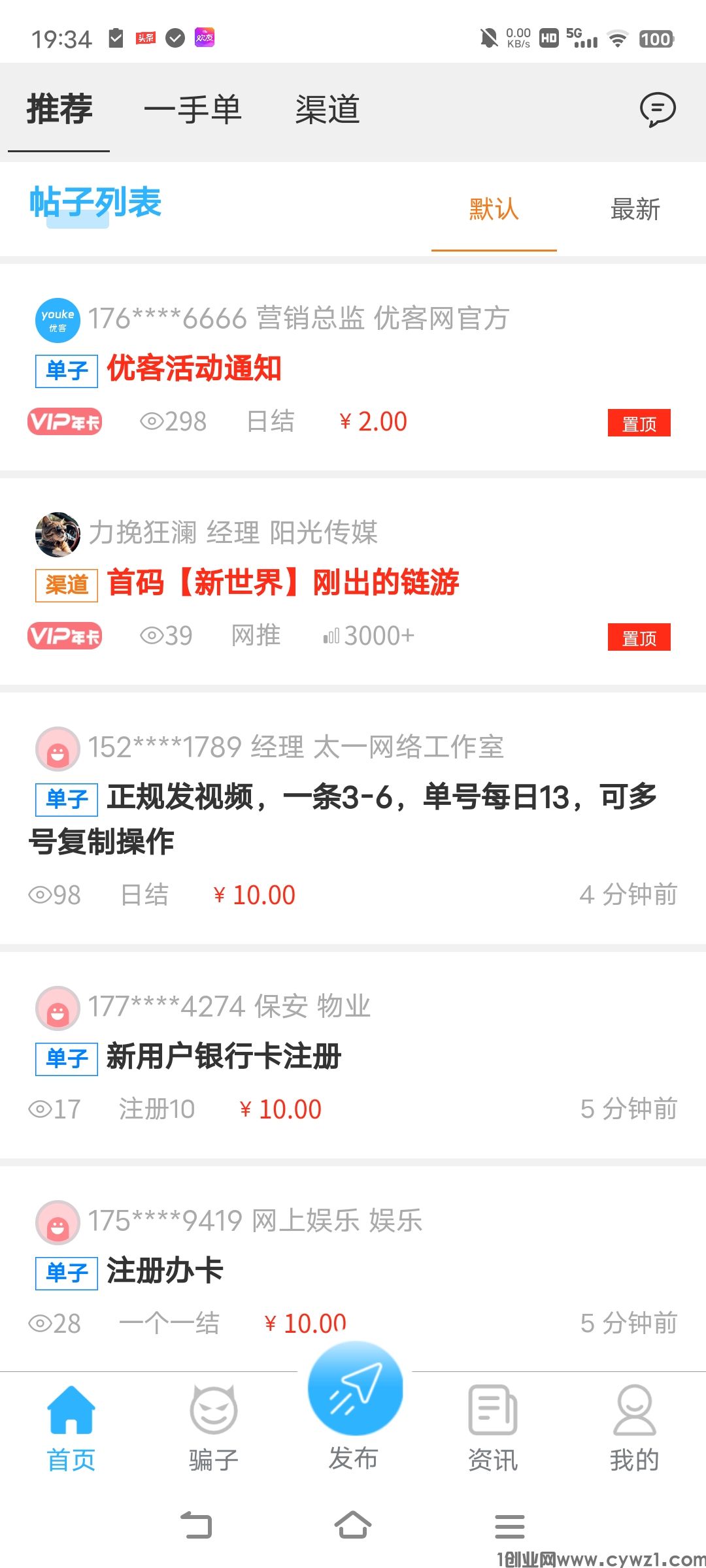Tap the system back button
Viewport: 706px width, 1568px height.
click(196, 1526)
